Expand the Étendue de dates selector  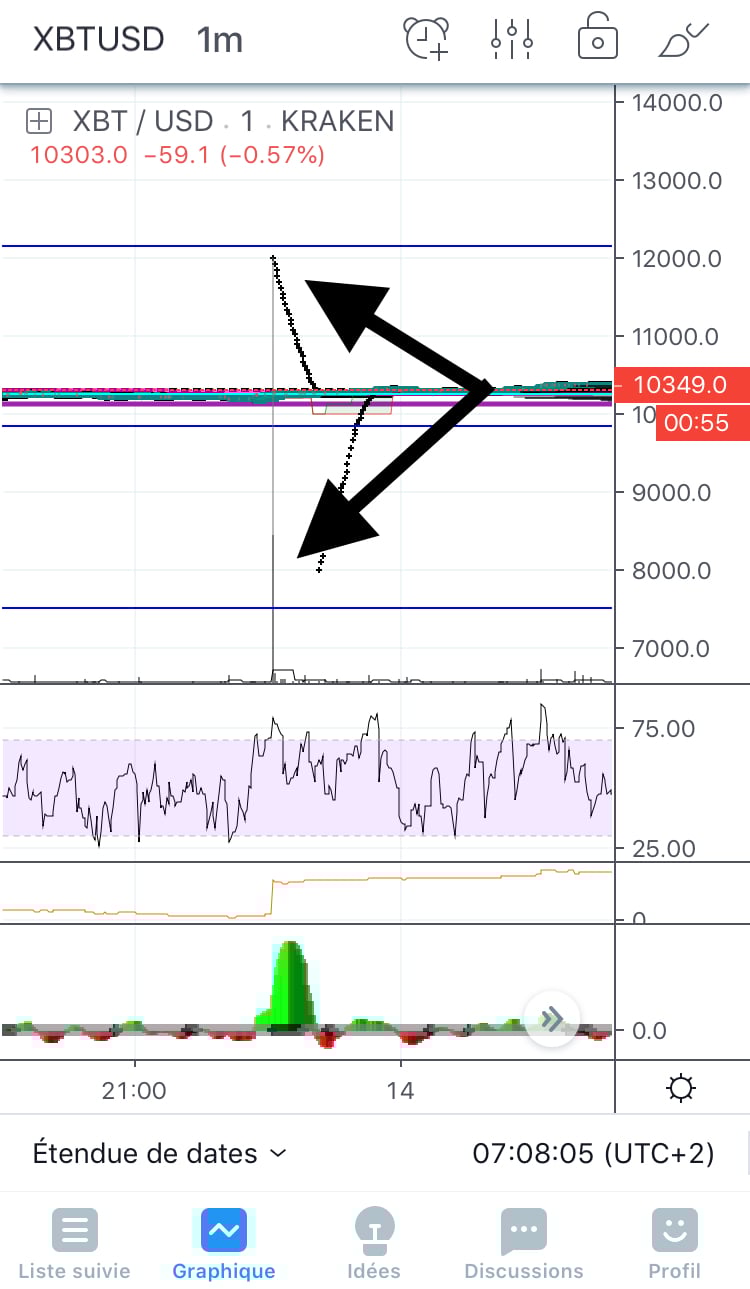pyautogui.click(x=160, y=1153)
